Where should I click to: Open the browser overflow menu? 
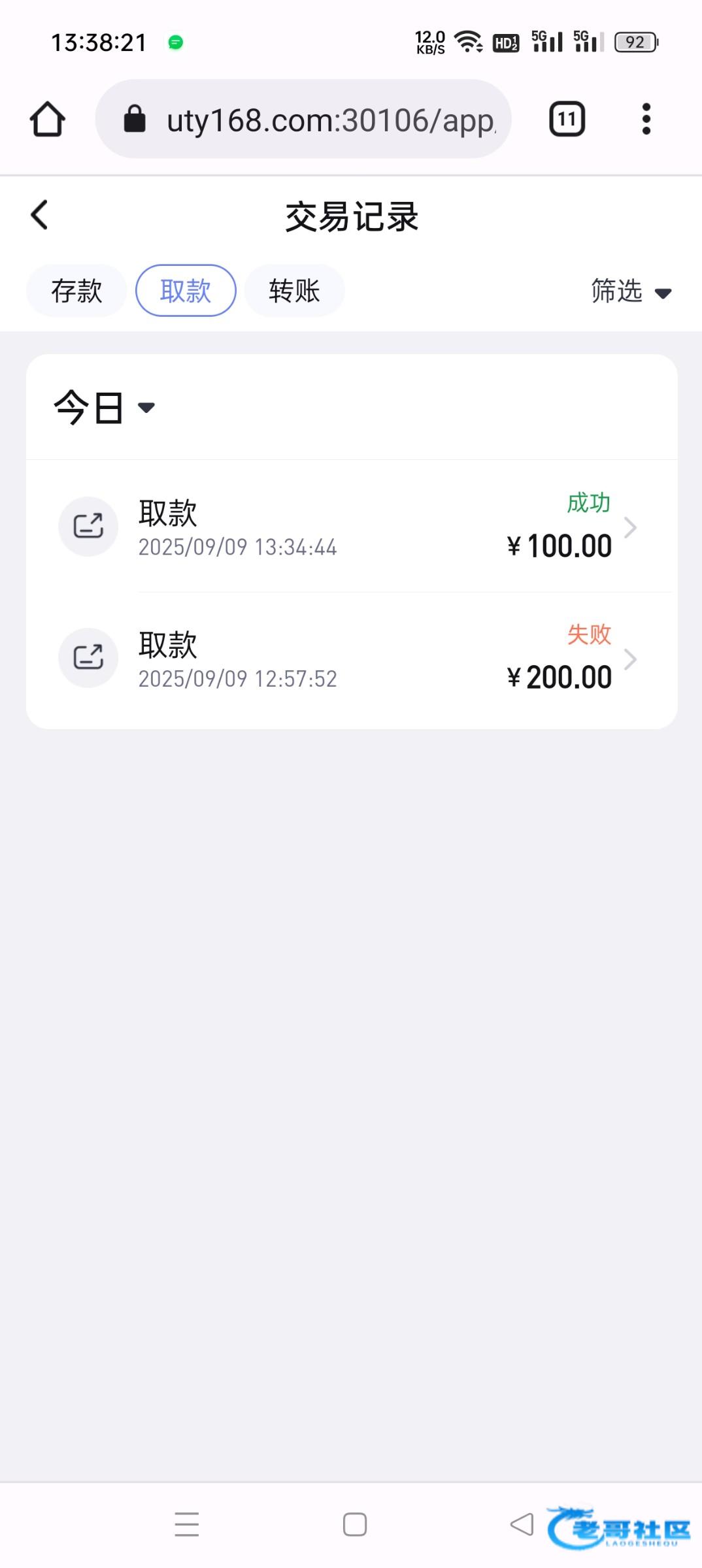point(646,120)
